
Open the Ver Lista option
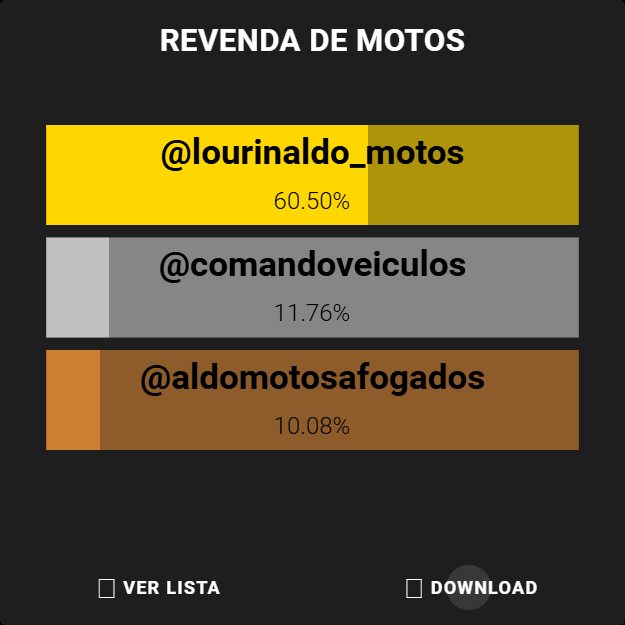coord(160,588)
